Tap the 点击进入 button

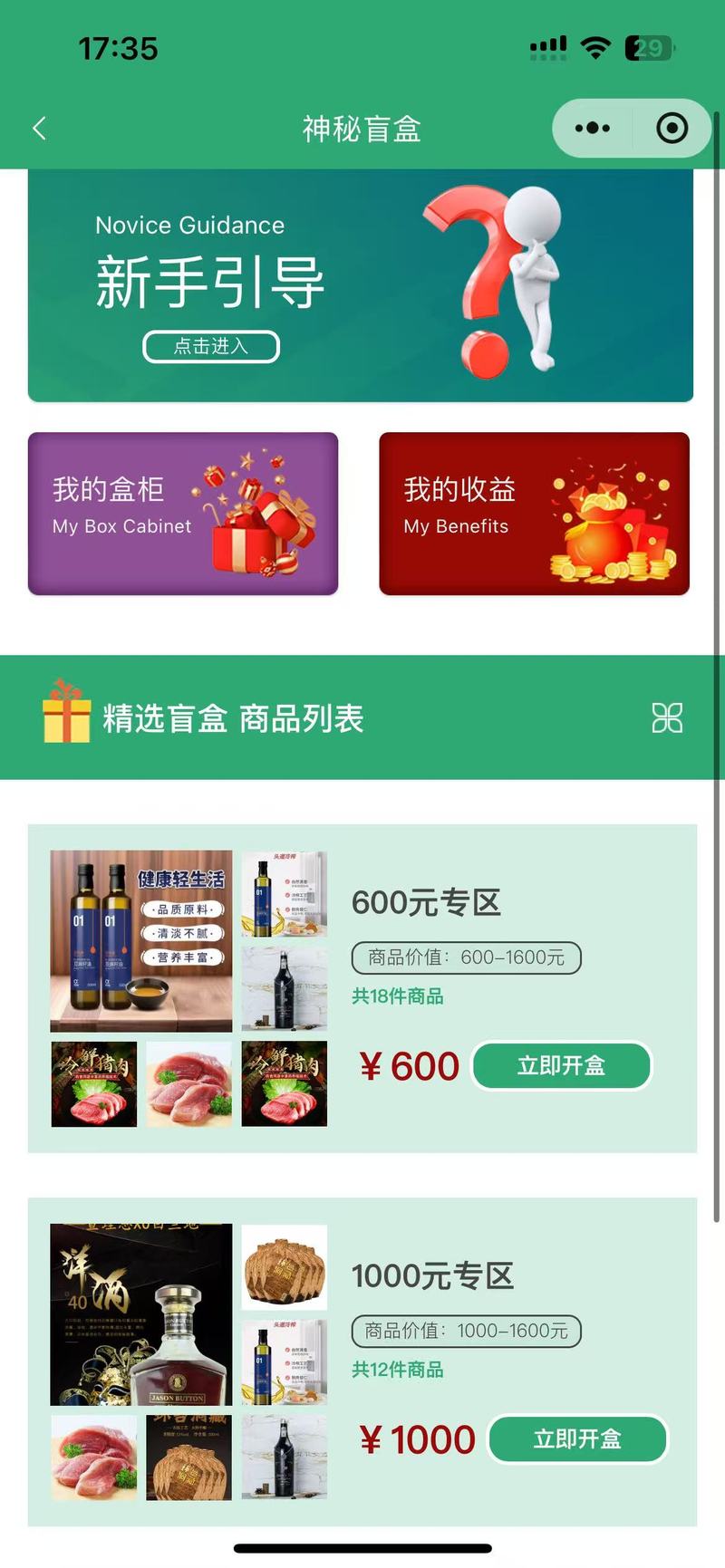[211, 347]
